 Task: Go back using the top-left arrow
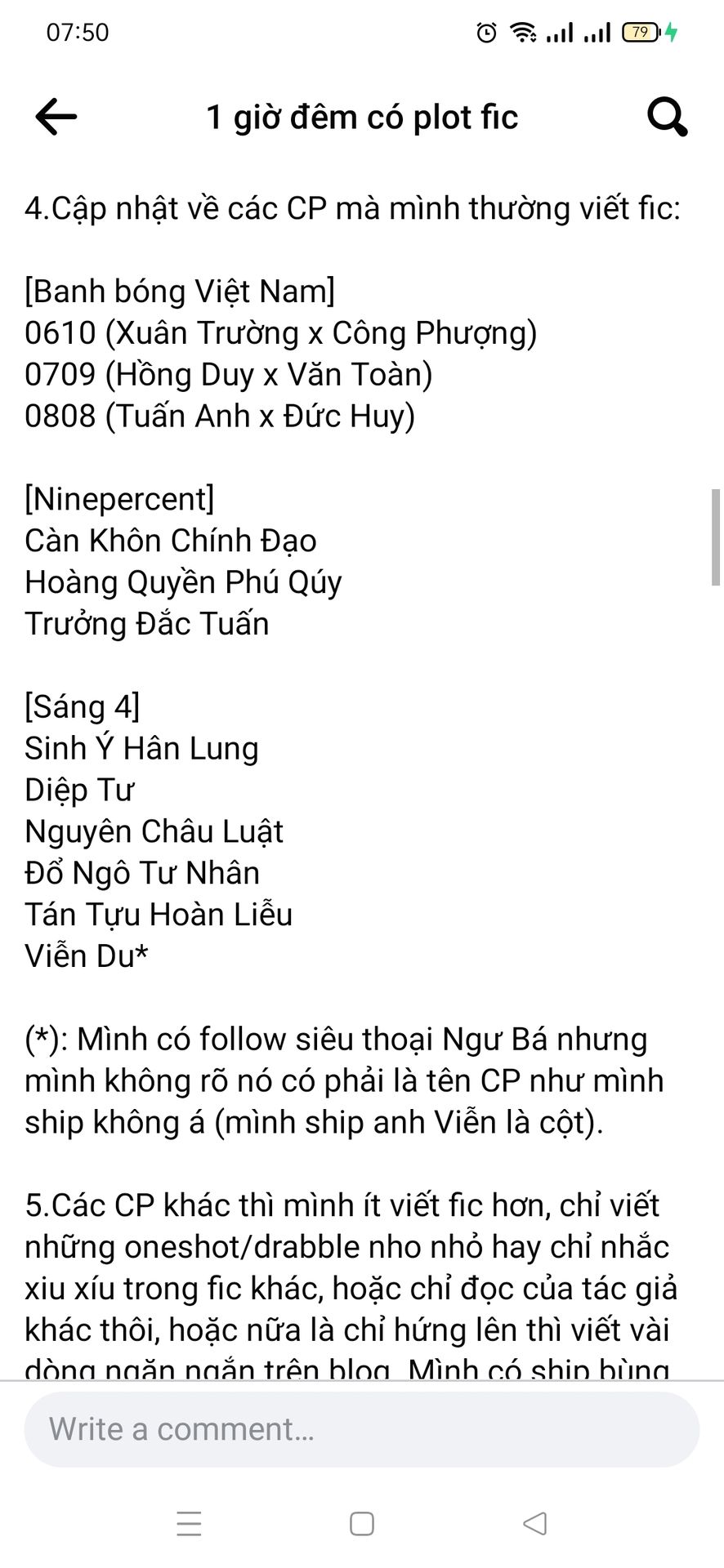pyautogui.click(x=56, y=118)
